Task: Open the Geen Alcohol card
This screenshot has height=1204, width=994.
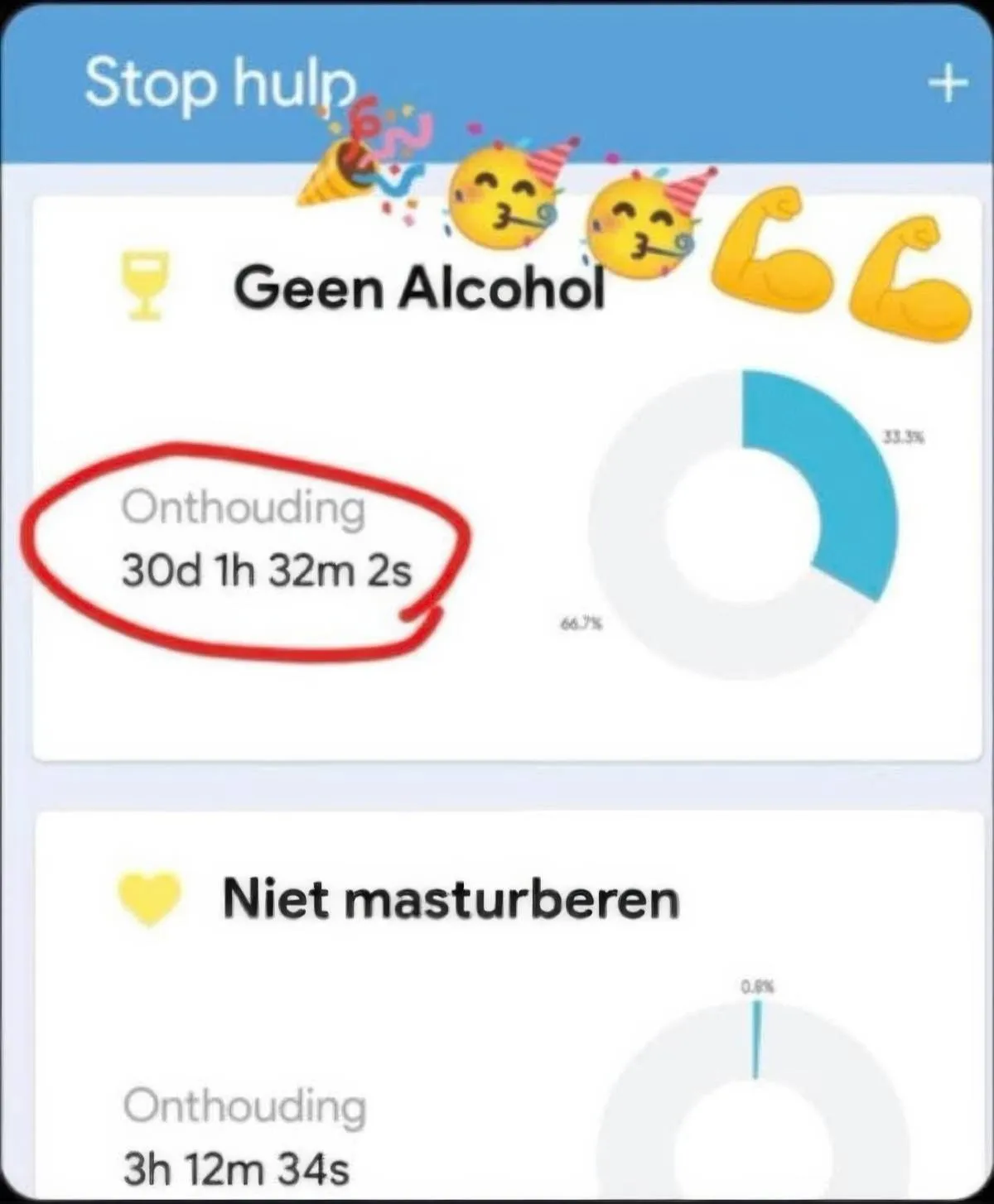Action: pos(418,289)
